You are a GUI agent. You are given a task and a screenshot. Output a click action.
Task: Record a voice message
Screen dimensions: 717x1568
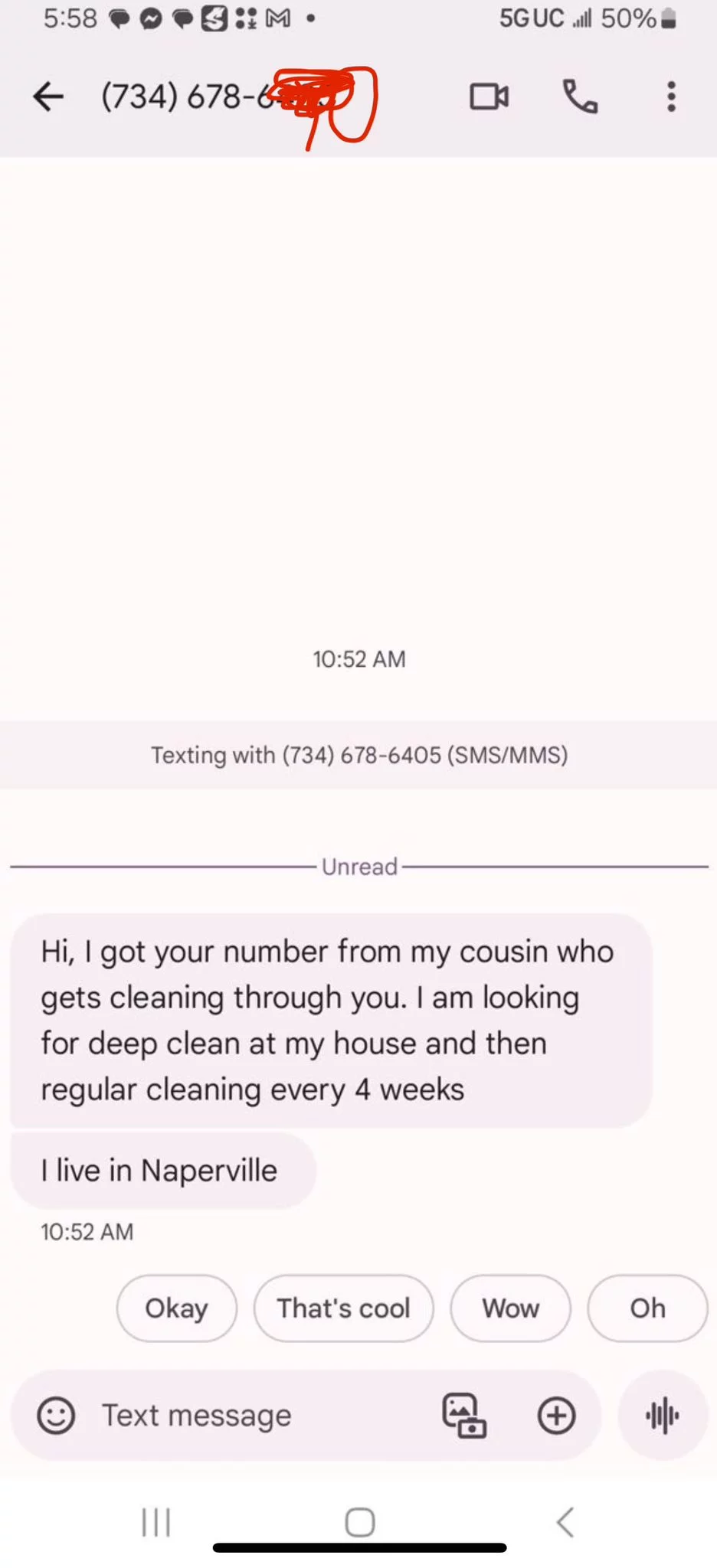click(x=663, y=1416)
